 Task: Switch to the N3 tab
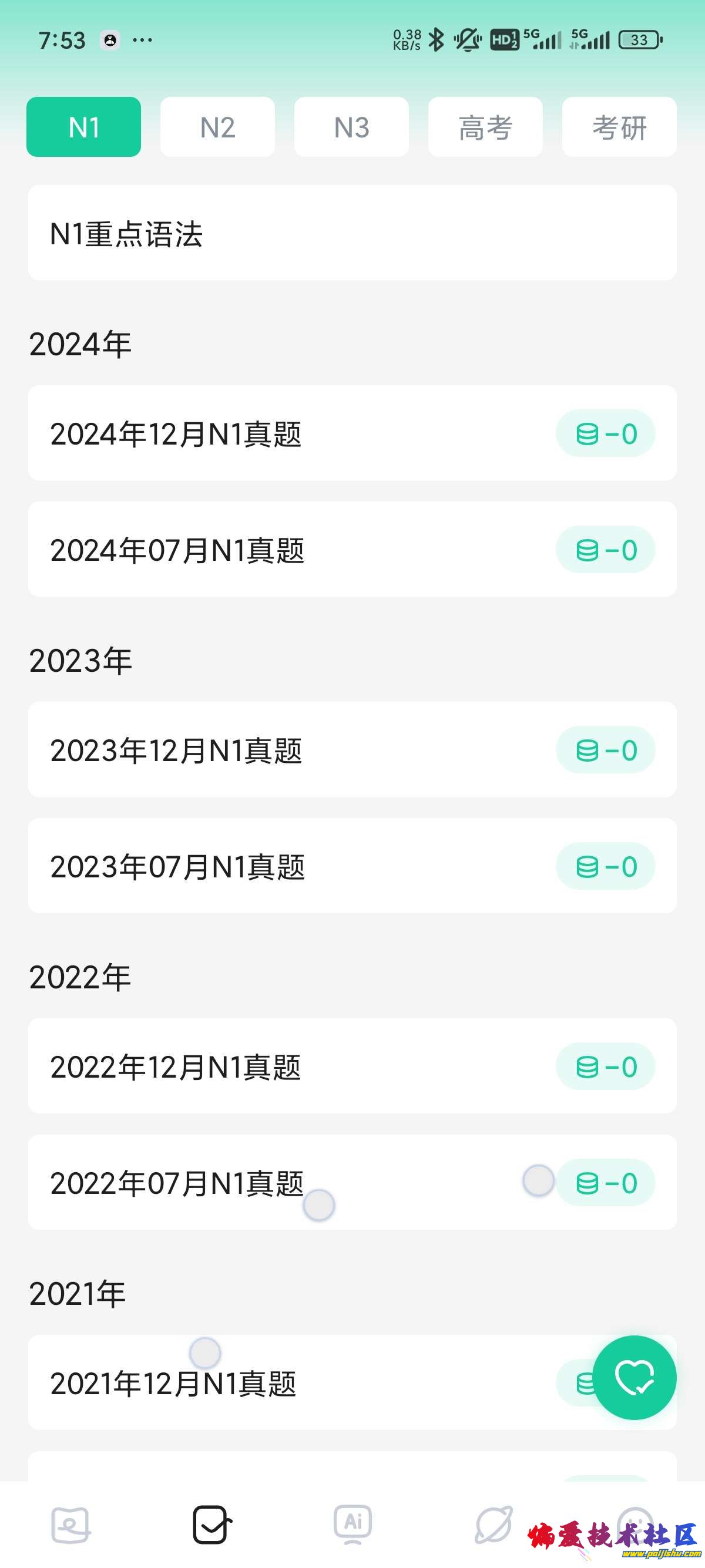click(351, 127)
